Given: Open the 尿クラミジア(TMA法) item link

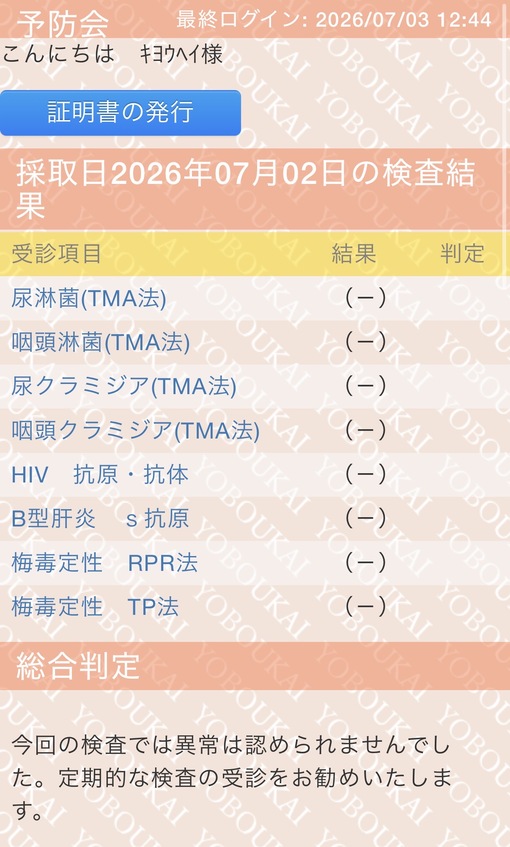Looking at the screenshot, I should click(124, 386).
